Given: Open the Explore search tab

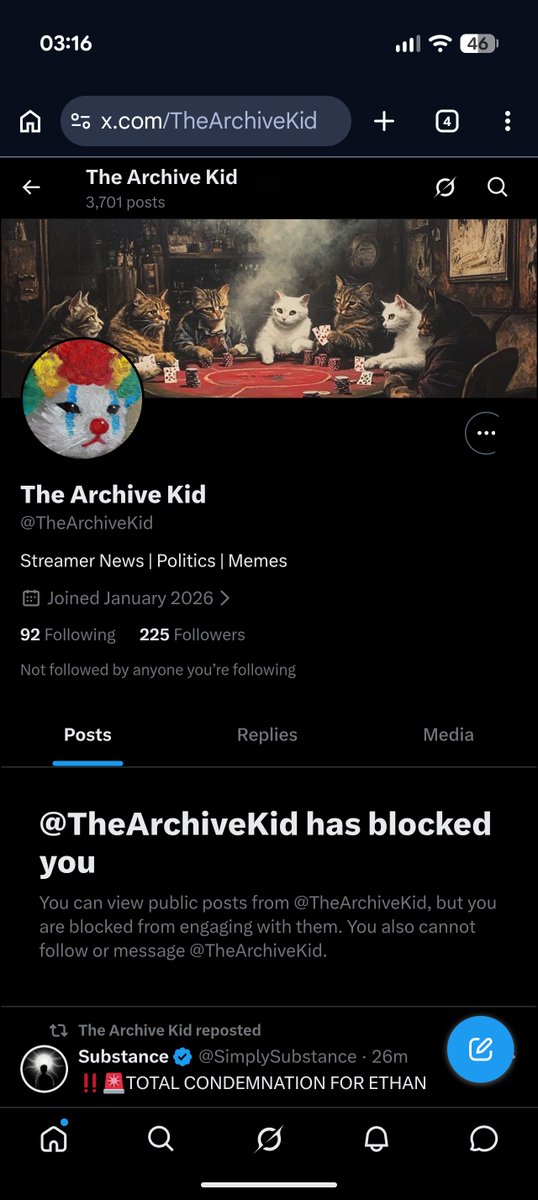Looking at the screenshot, I should coord(160,1138).
